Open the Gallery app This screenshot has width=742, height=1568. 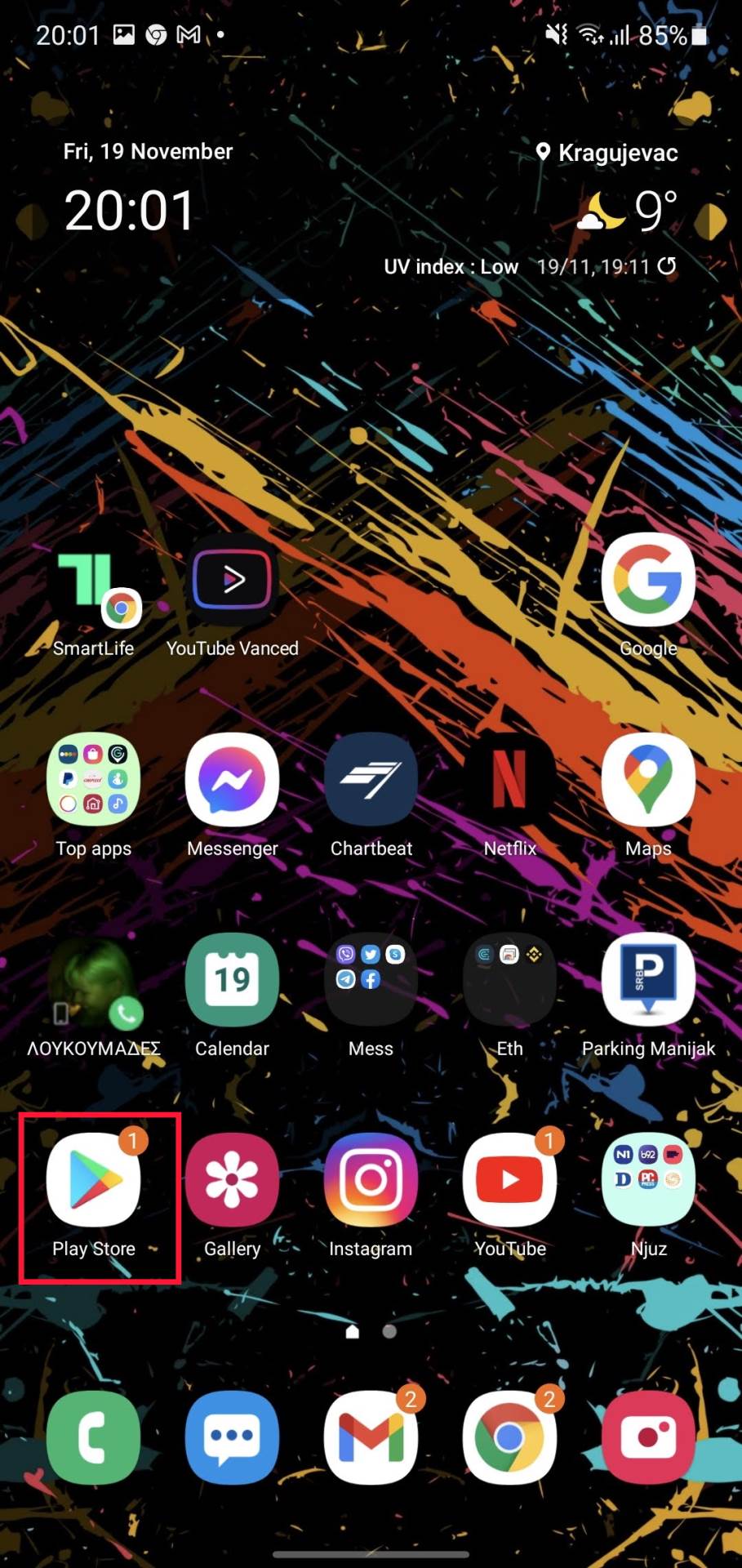tap(232, 1180)
